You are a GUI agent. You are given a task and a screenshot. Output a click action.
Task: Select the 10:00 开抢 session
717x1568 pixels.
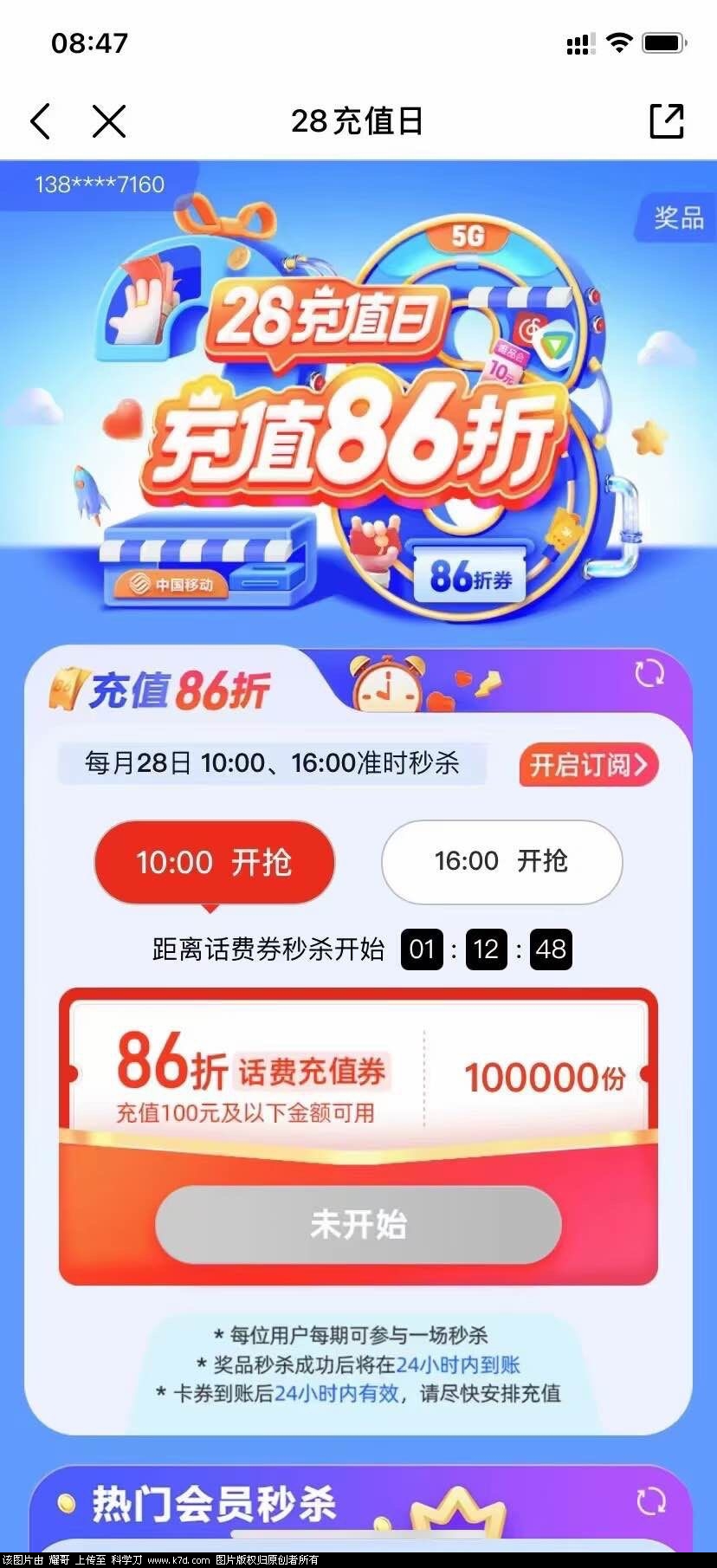[214, 862]
